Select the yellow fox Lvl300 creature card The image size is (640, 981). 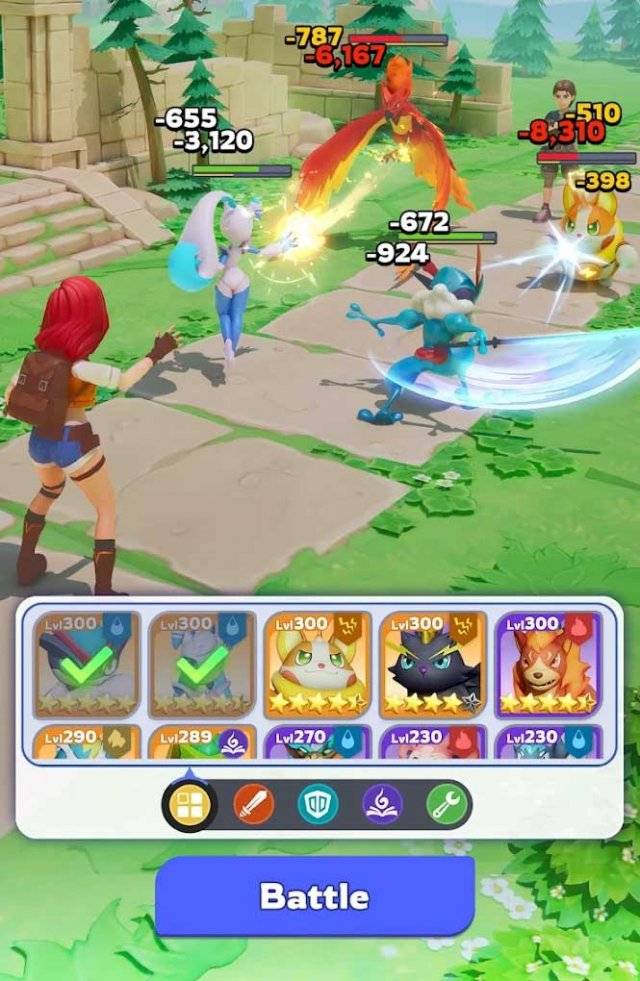(x=316, y=662)
